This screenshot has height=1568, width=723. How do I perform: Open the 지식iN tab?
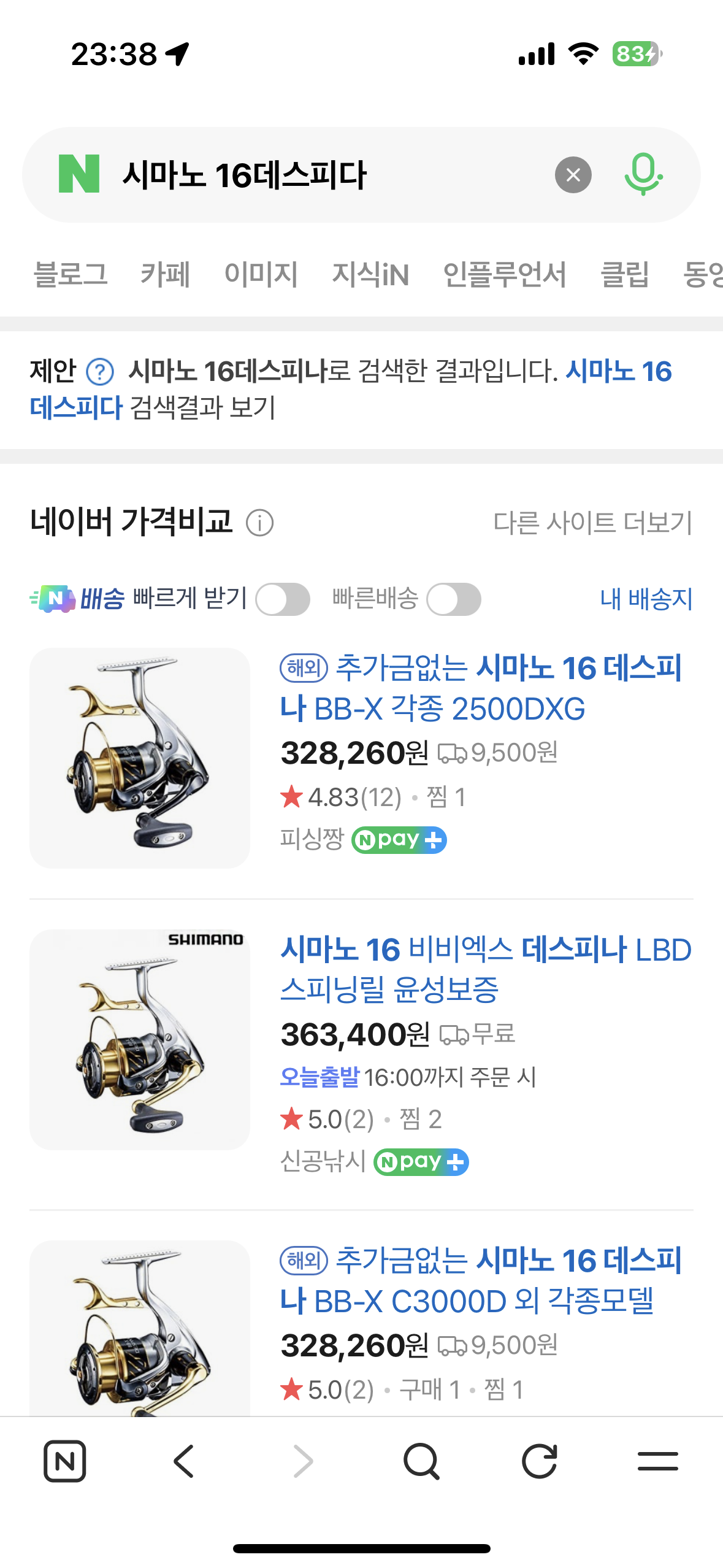point(370,274)
